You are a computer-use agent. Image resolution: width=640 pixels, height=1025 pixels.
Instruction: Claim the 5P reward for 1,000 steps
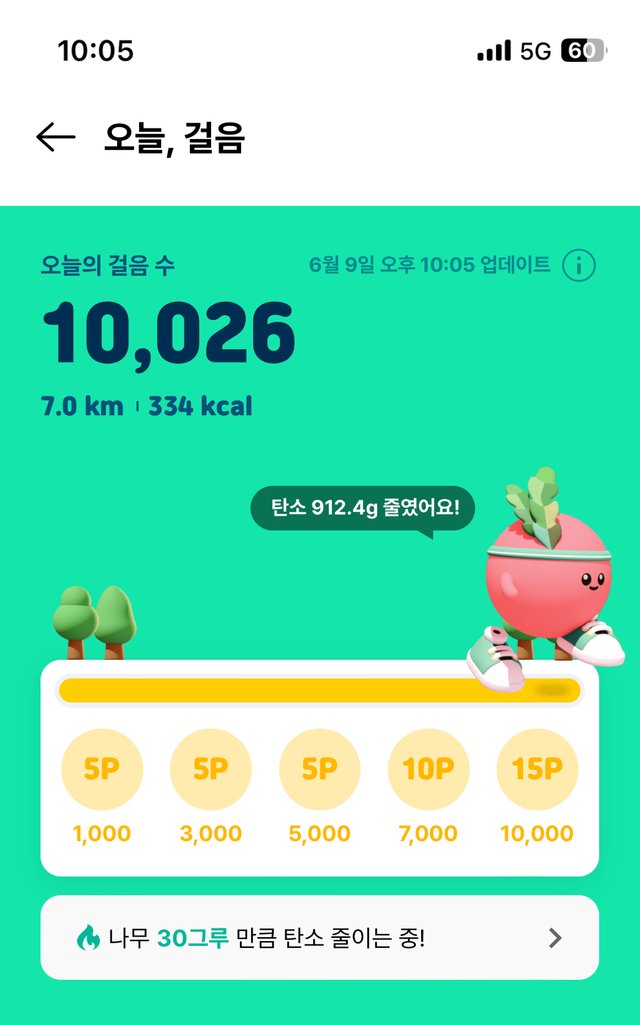[102, 769]
